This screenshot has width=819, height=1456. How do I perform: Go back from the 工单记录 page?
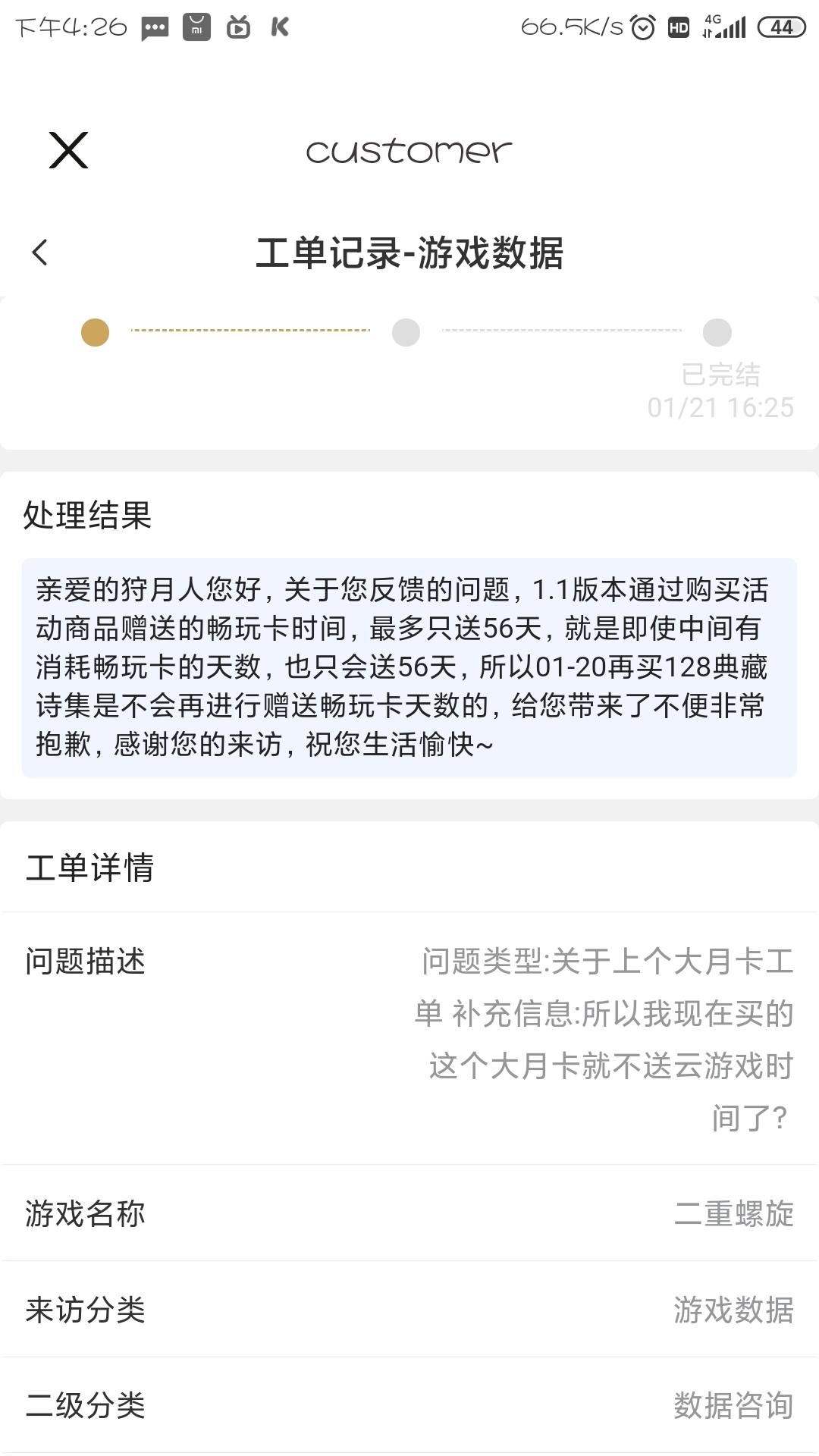(x=40, y=253)
